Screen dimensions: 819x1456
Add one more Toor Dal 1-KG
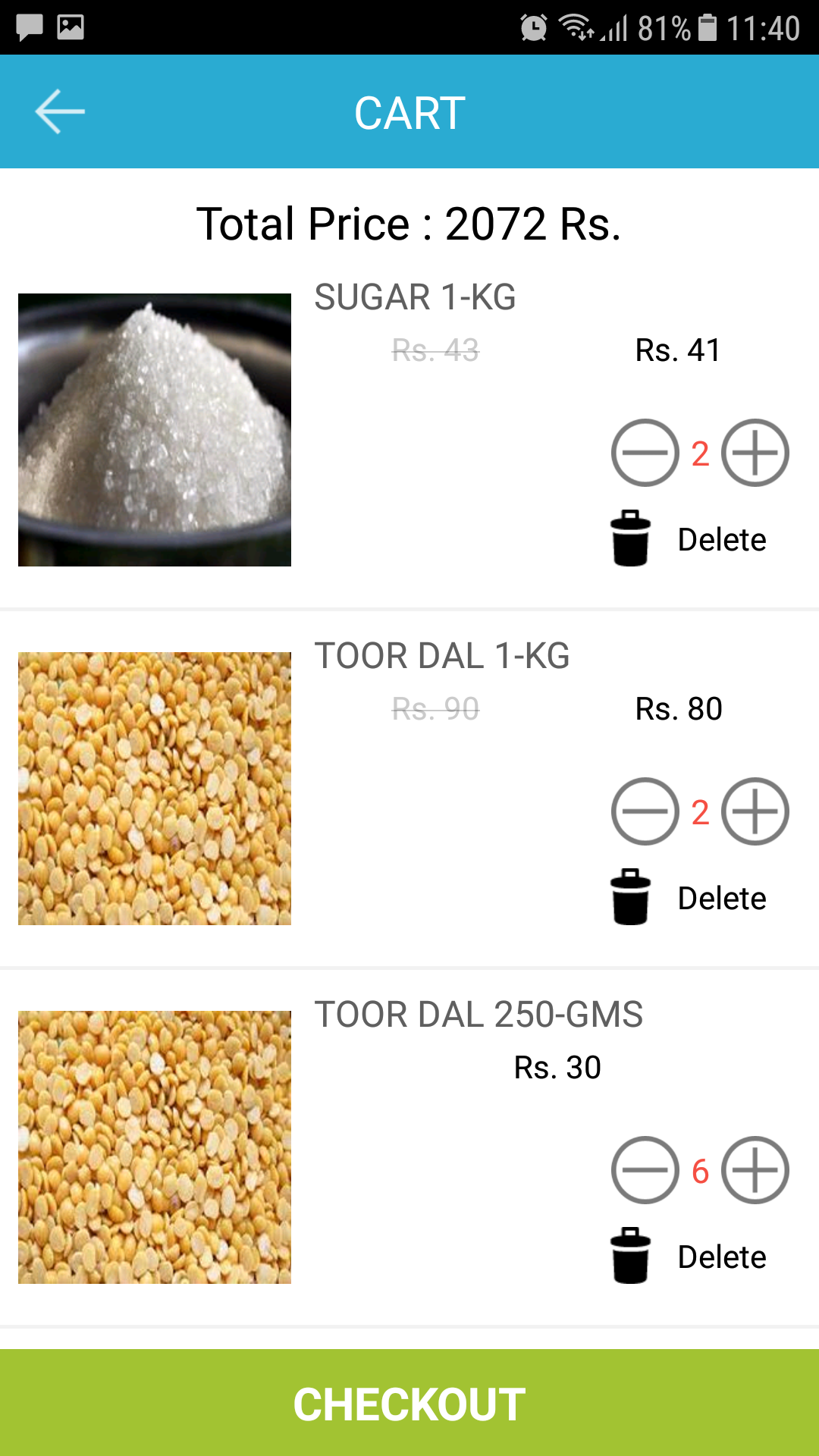tap(755, 811)
